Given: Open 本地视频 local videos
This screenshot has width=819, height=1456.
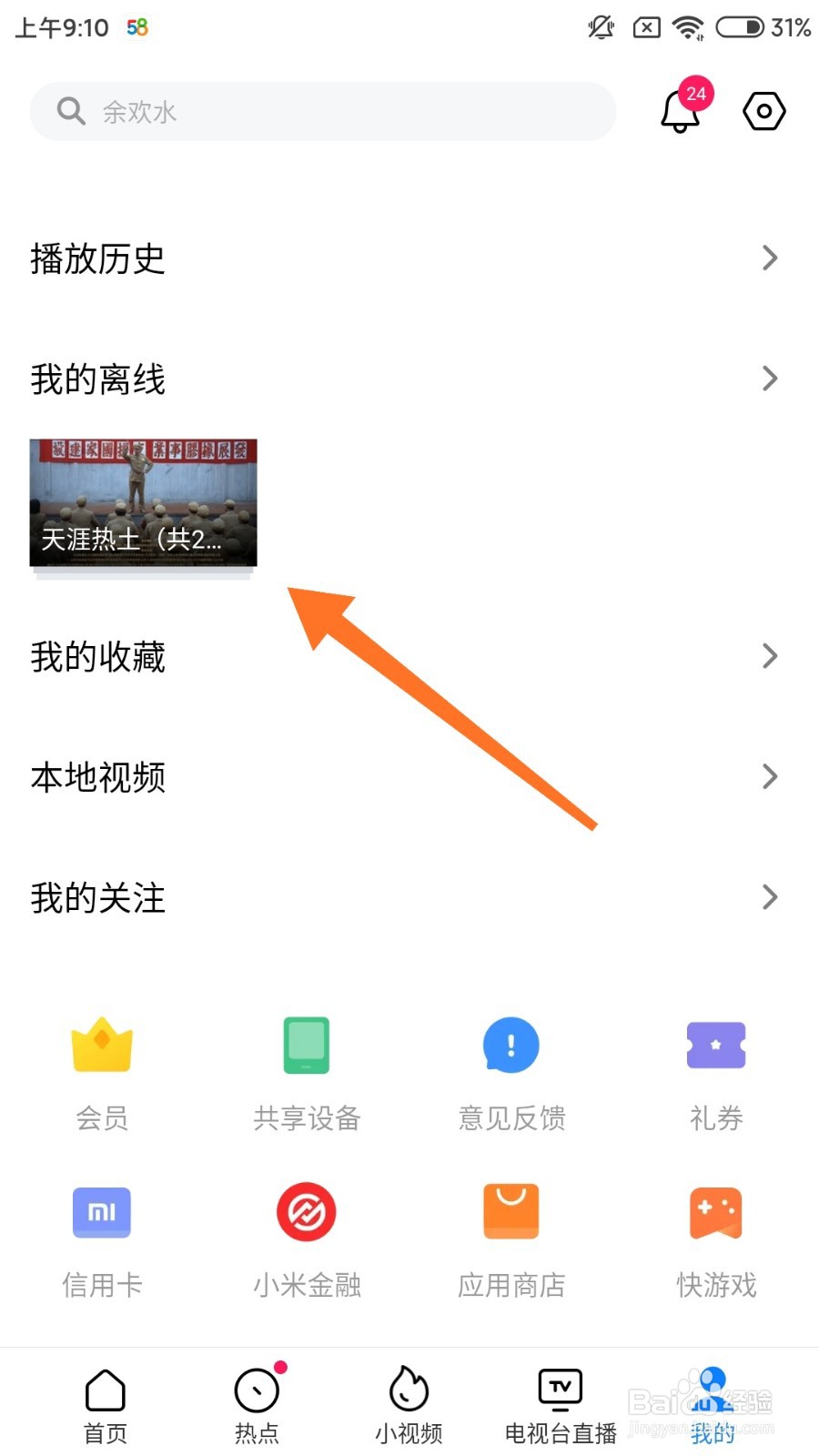Looking at the screenshot, I should click(409, 777).
